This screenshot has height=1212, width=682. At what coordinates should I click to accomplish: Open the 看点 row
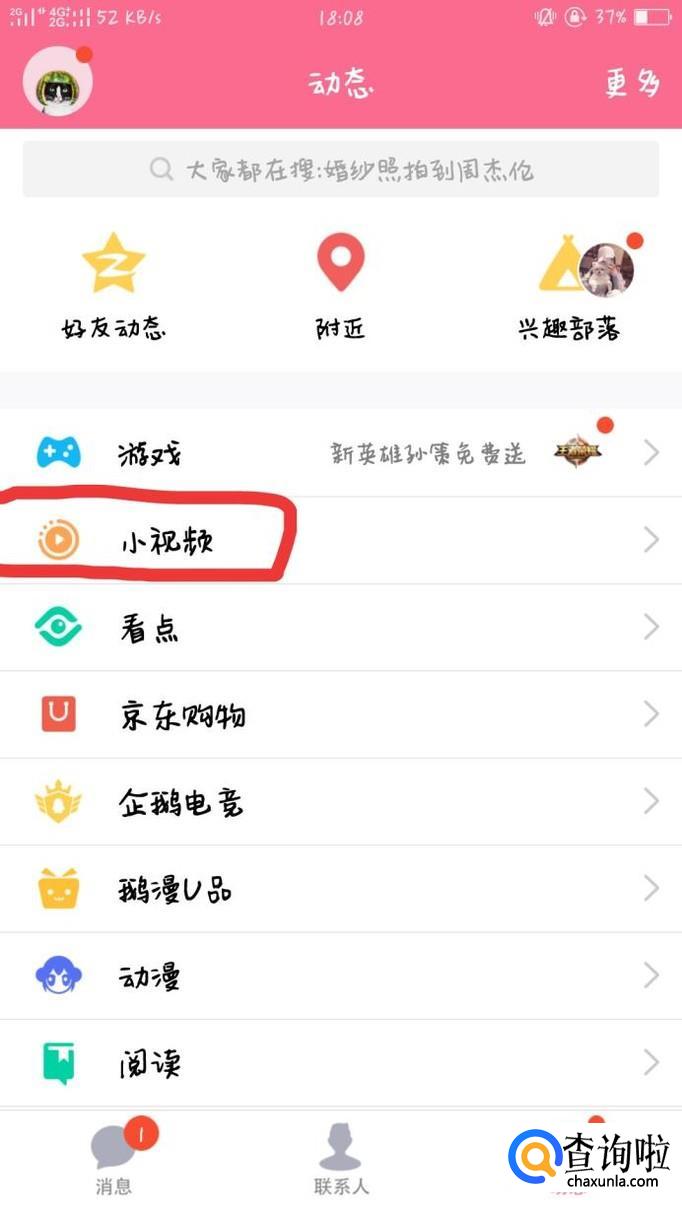click(341, 628)
